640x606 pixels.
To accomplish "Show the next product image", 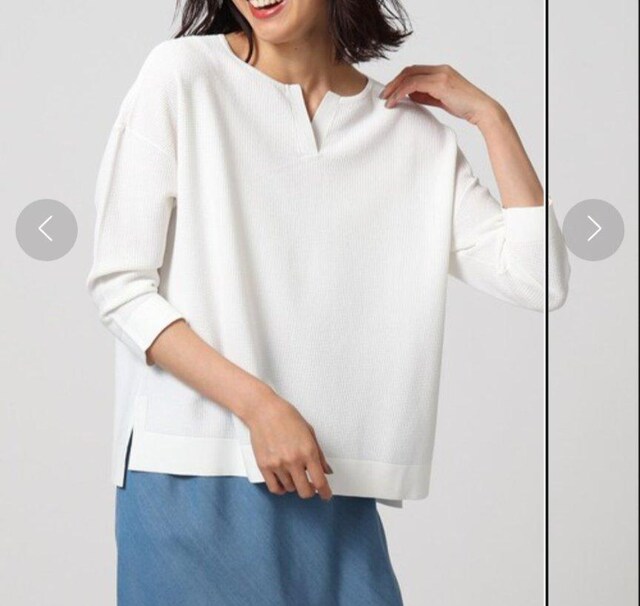I will coord(593,230).
